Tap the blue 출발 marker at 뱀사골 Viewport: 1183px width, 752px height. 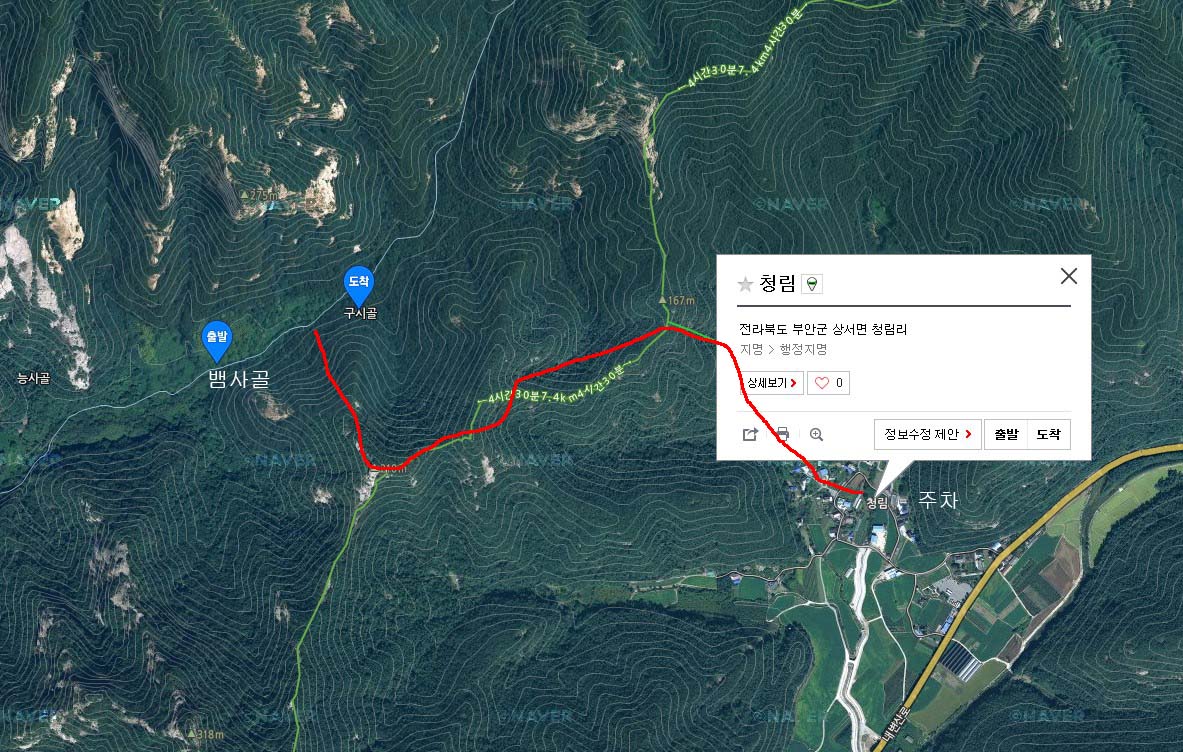click(x=217, y=340)
